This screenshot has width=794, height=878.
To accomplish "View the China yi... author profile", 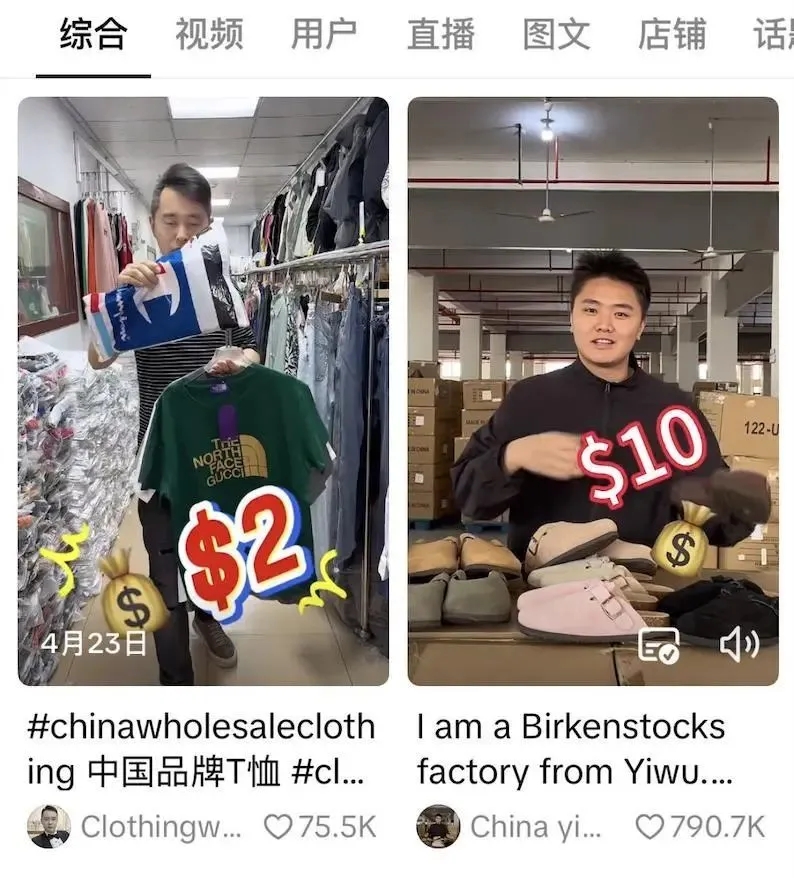I will (438, 827).
